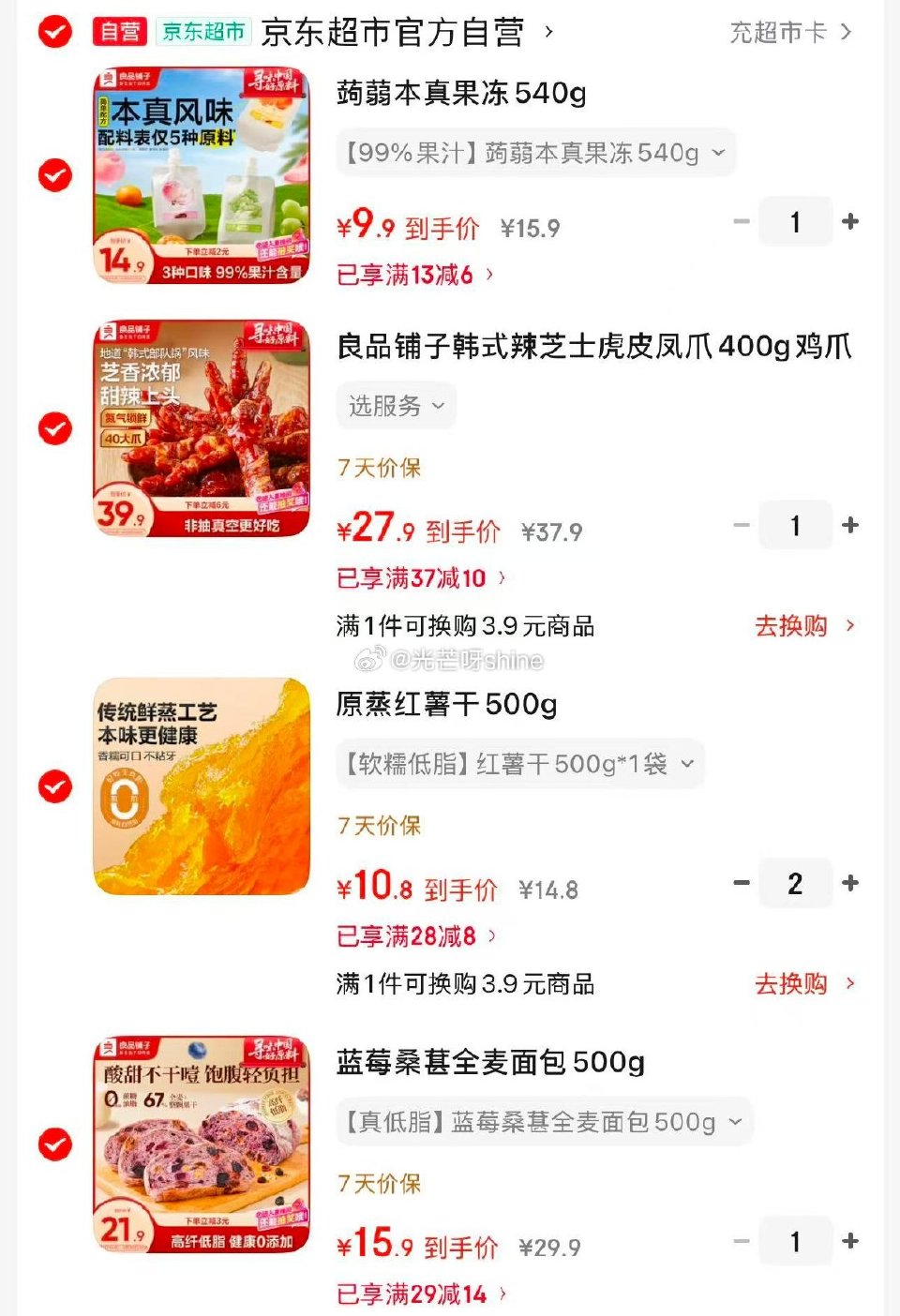This screenshot has height=1316, width=900.
Task: Expand the 选服务 service dropdown
Action: tap(395, 405)
